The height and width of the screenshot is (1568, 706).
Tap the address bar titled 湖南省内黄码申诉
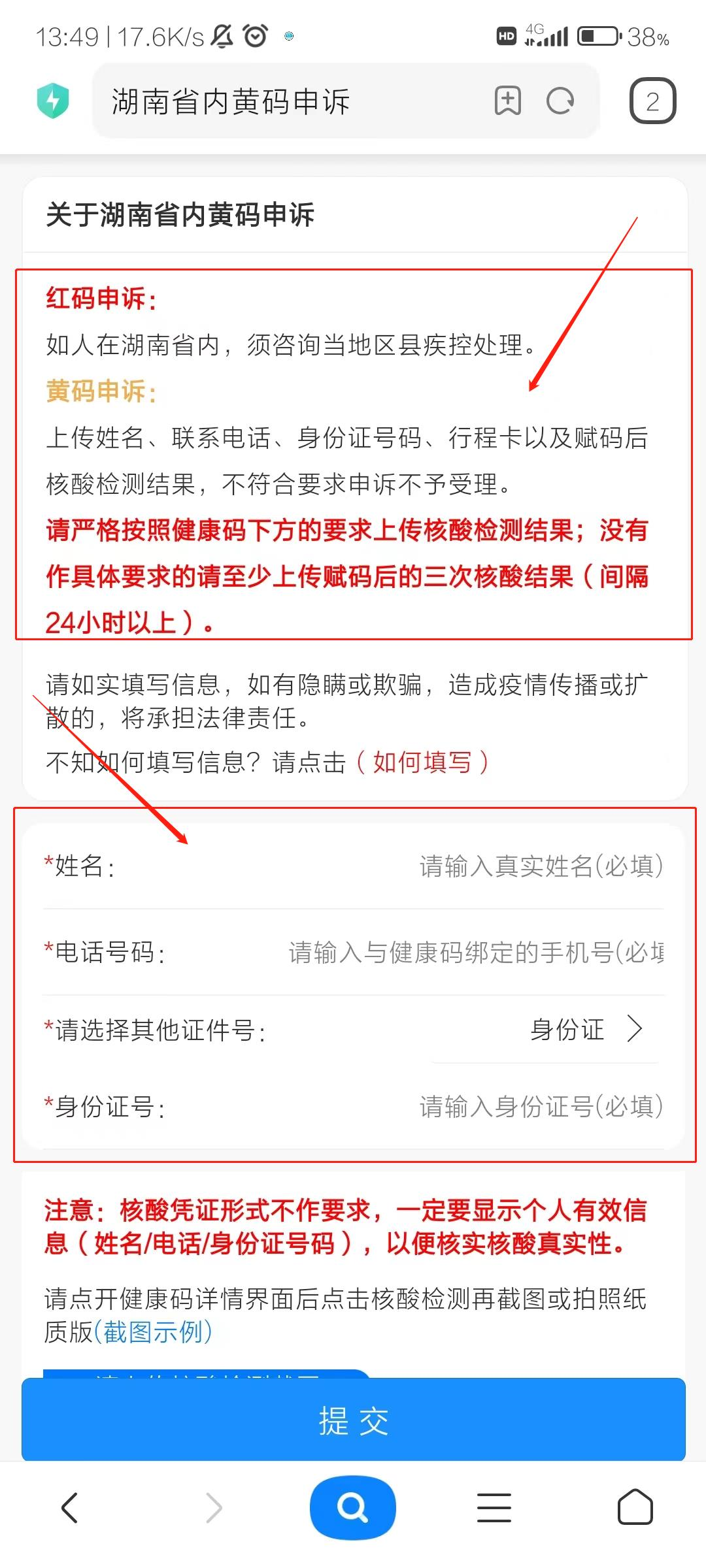[x=288, y=101]
